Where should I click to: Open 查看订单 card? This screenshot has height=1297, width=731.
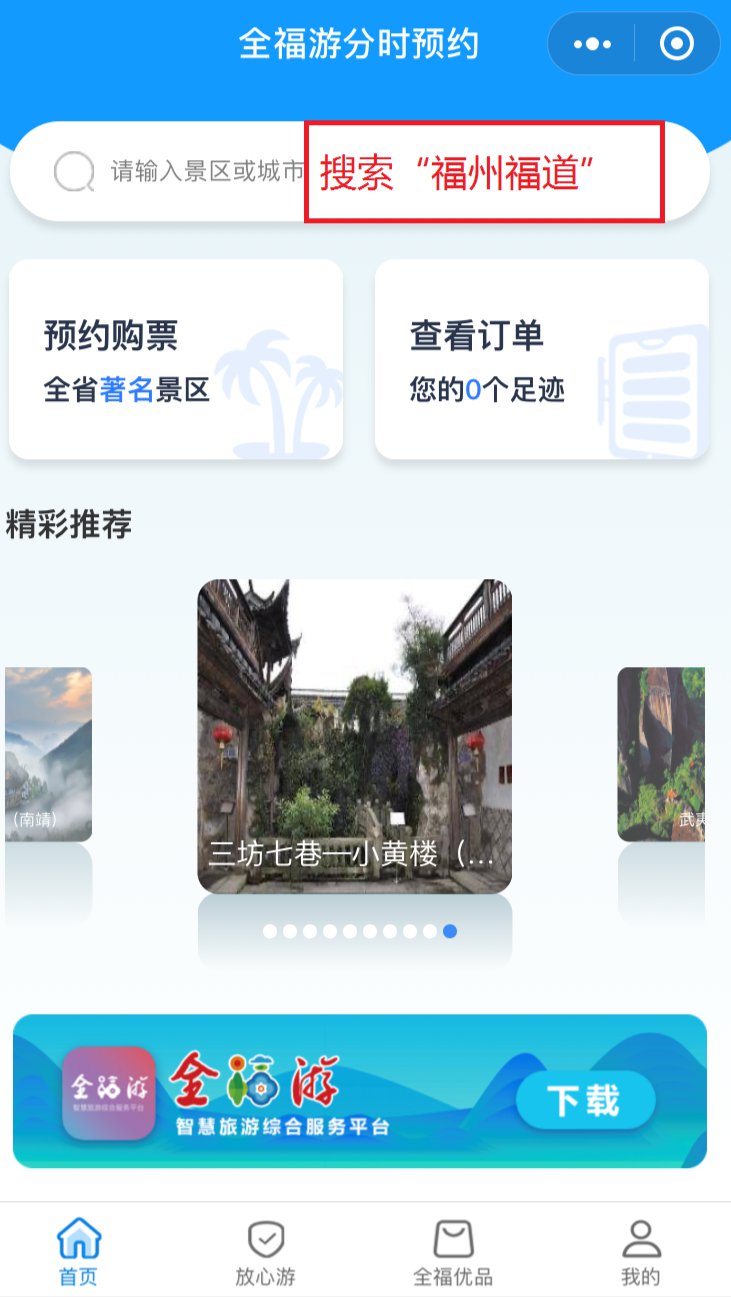coord(541,359)
